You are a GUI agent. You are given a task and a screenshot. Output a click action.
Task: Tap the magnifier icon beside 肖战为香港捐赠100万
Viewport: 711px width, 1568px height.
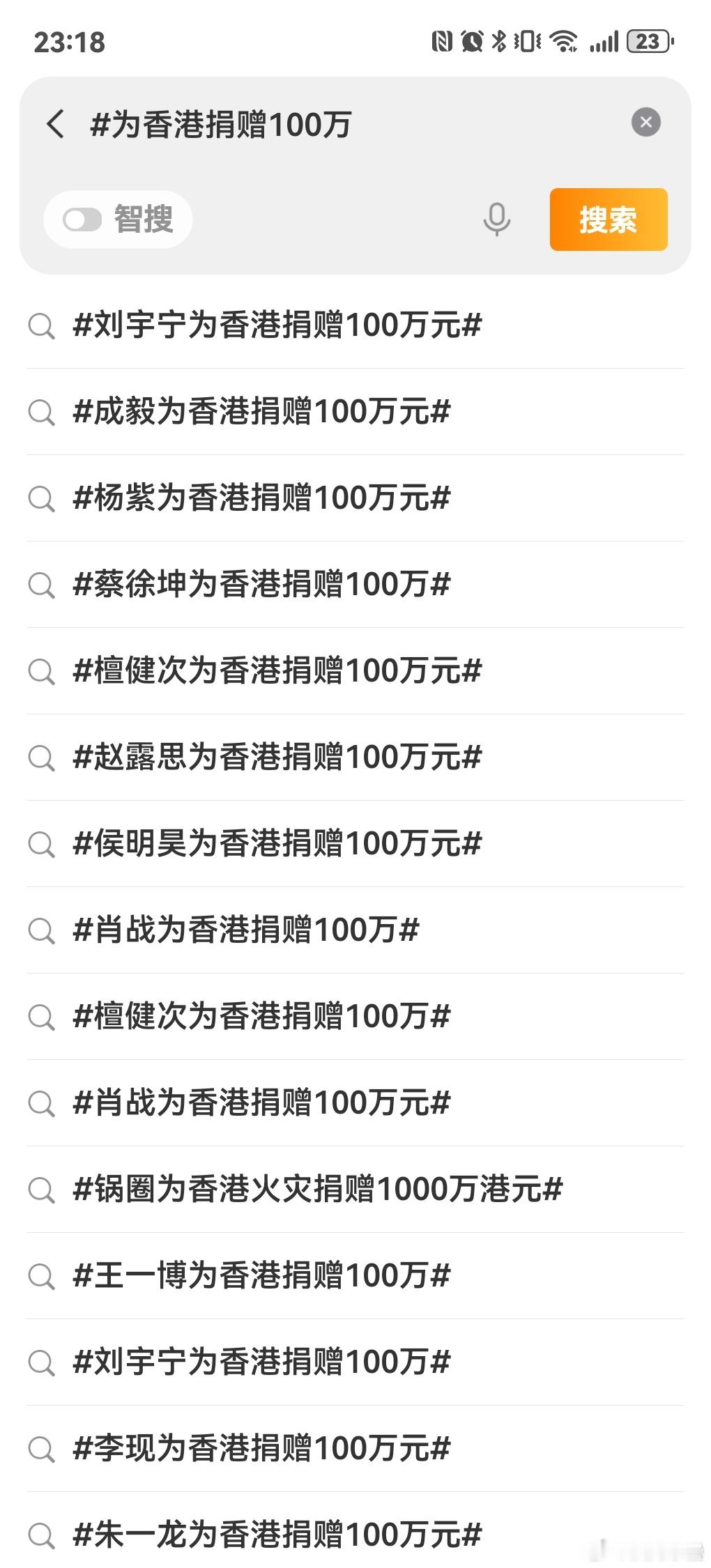click(43, 932)
